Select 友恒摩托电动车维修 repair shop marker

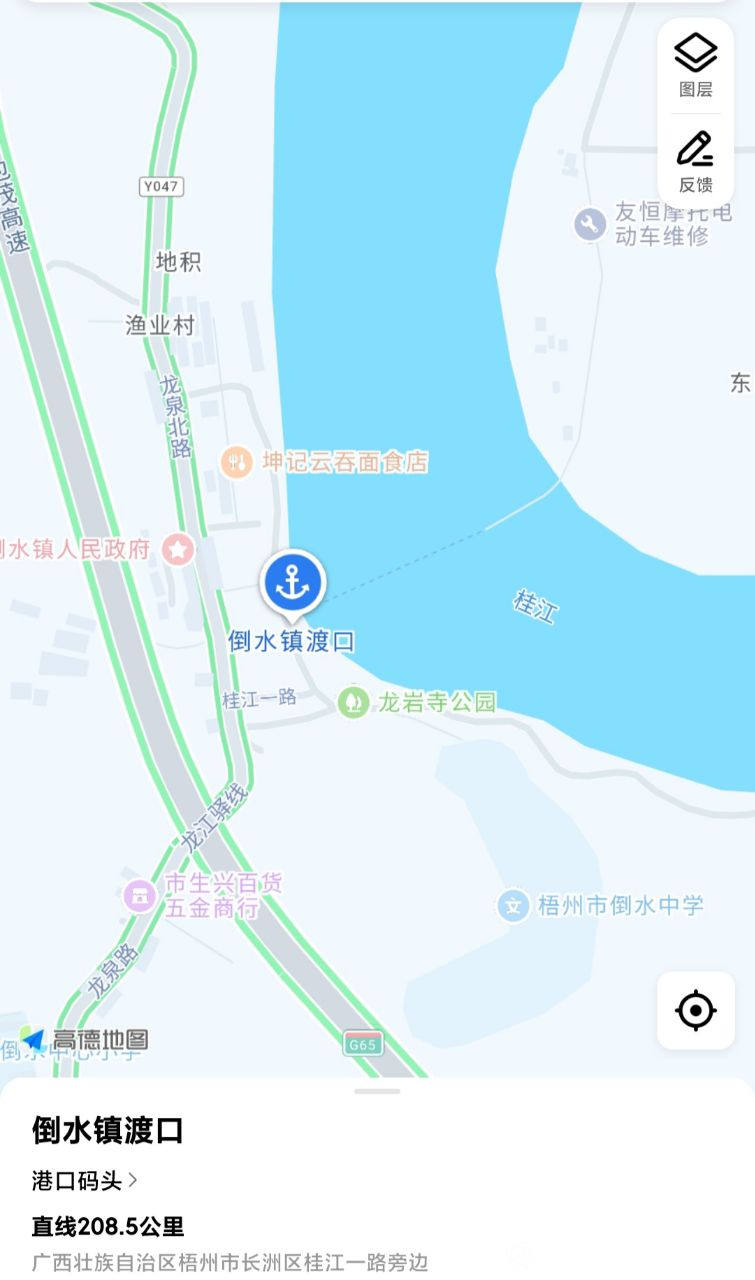590,224
